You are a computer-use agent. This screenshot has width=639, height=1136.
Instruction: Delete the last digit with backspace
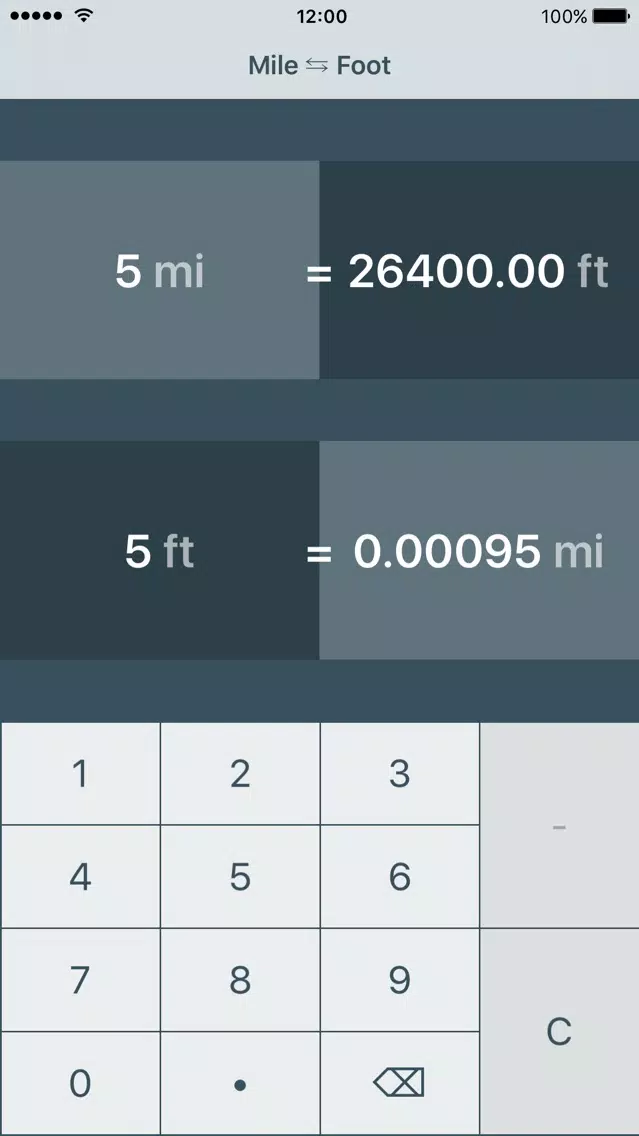coord(400,1083)
